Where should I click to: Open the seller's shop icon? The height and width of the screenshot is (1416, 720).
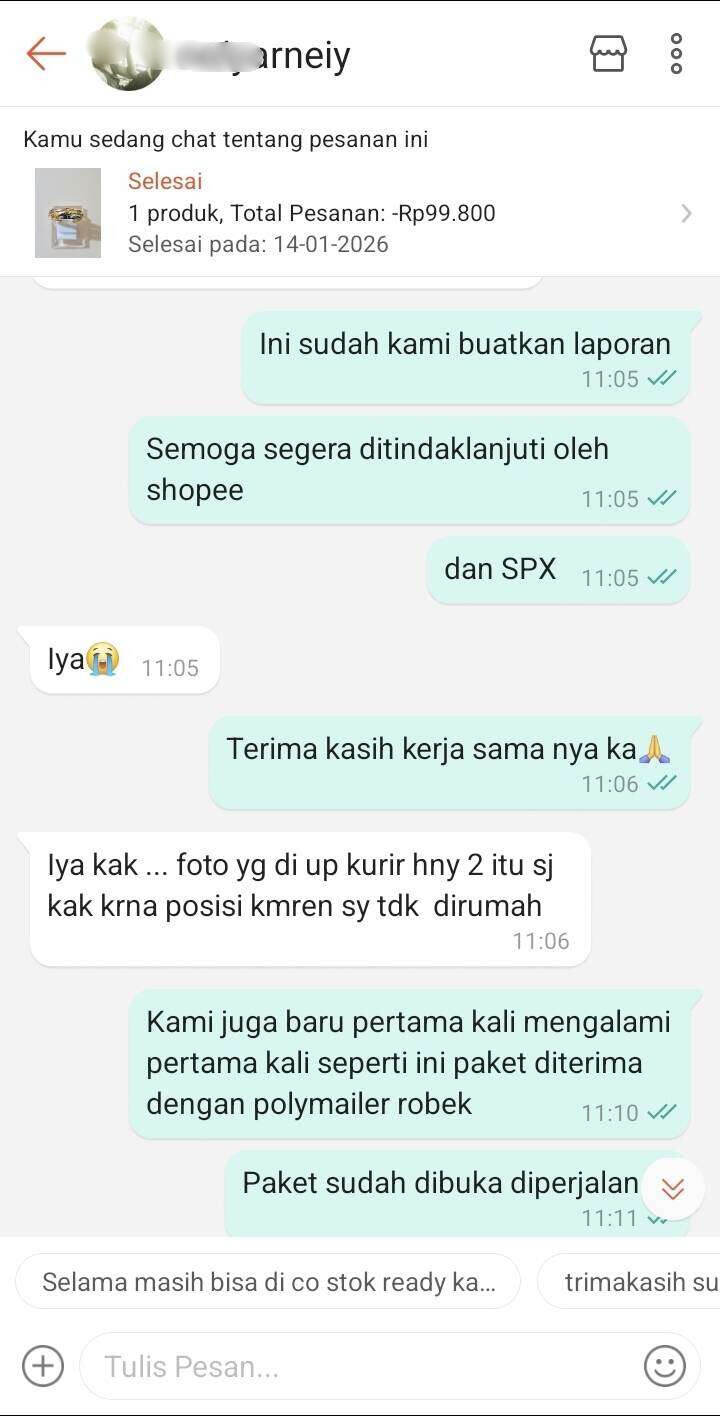point(608,53)
